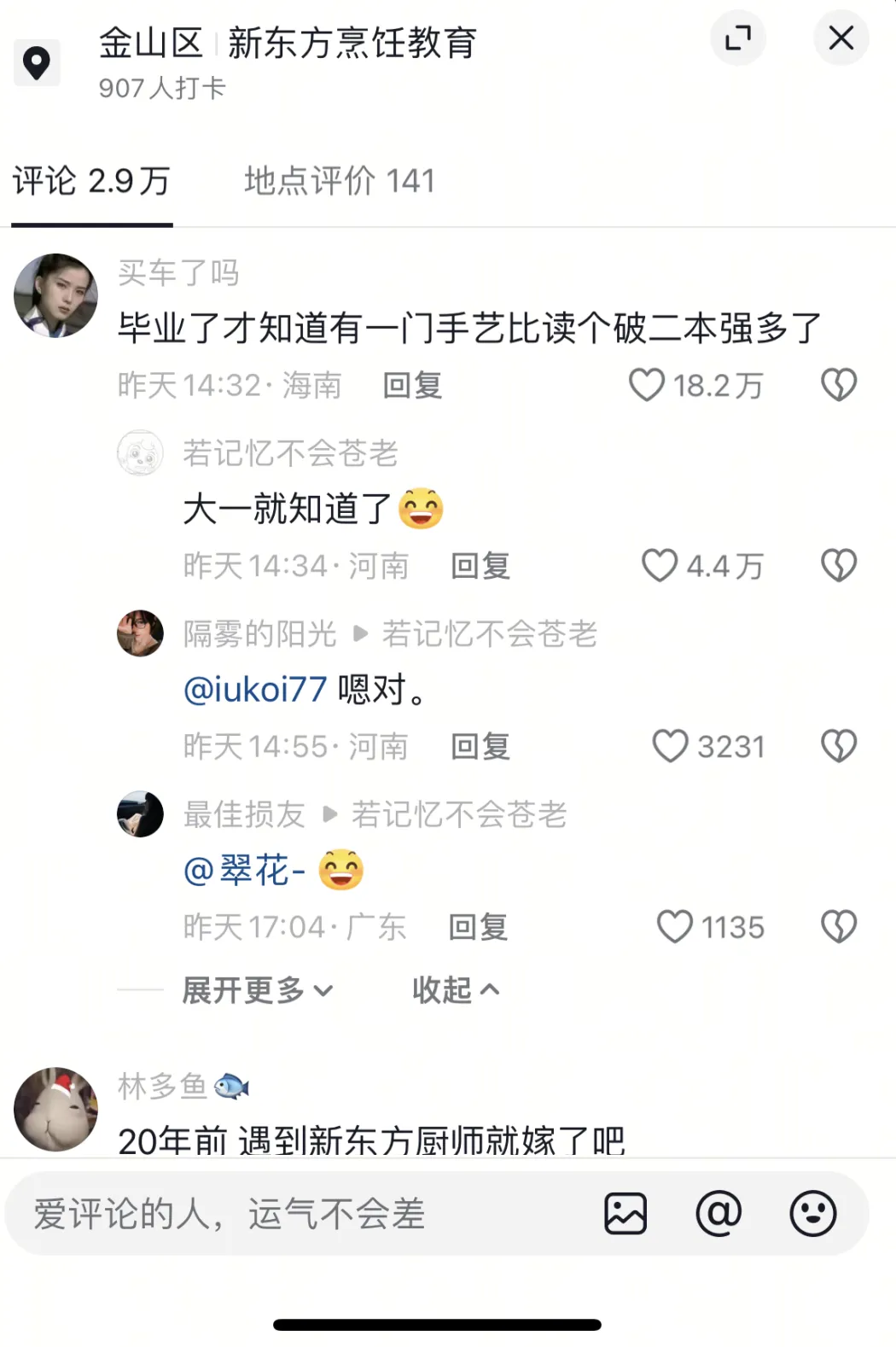Viewport: 896px width, 1347px height.
Task: Like the comment by 买车了吗
Action: [647, 385]
